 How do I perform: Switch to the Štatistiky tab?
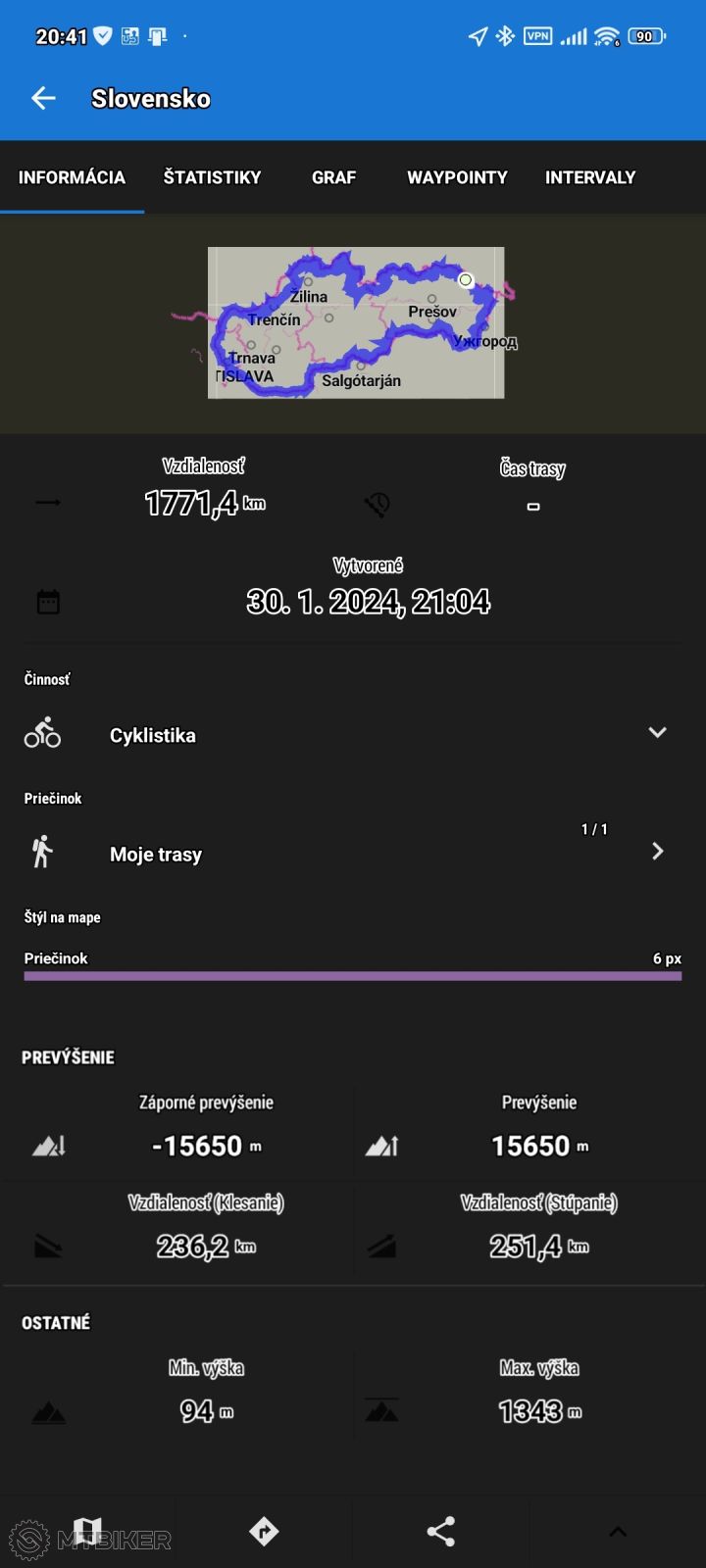[212, 177]
